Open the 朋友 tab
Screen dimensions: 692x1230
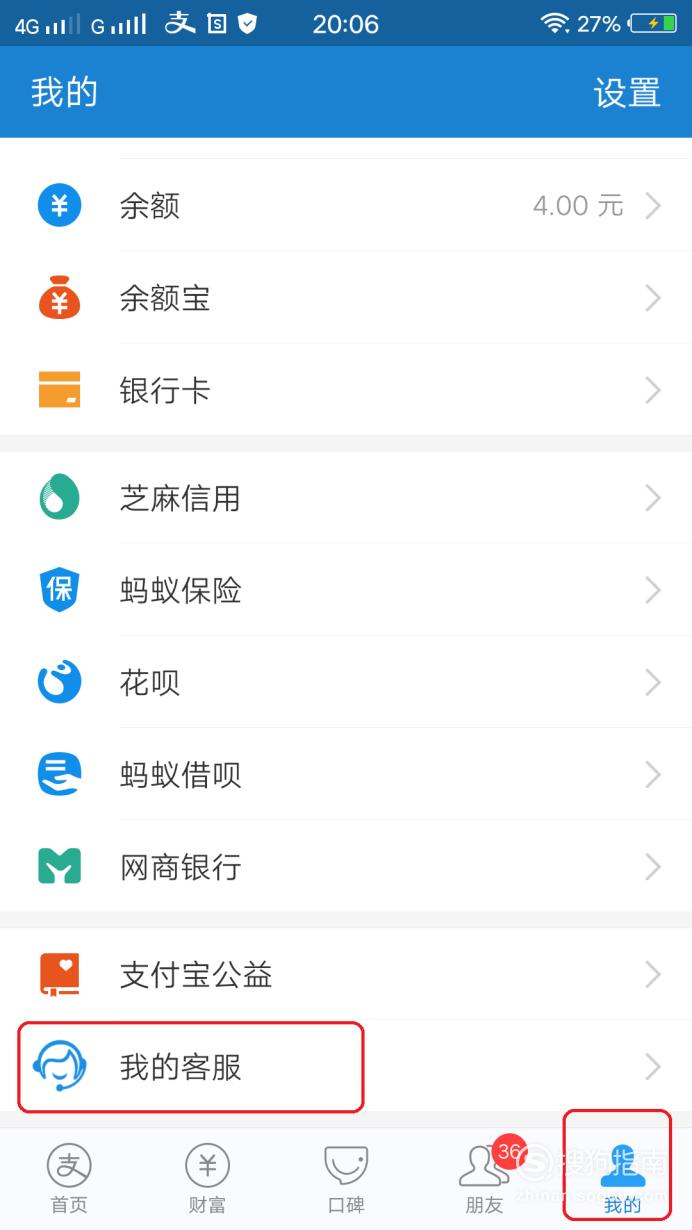click(x=484, y=1179)
